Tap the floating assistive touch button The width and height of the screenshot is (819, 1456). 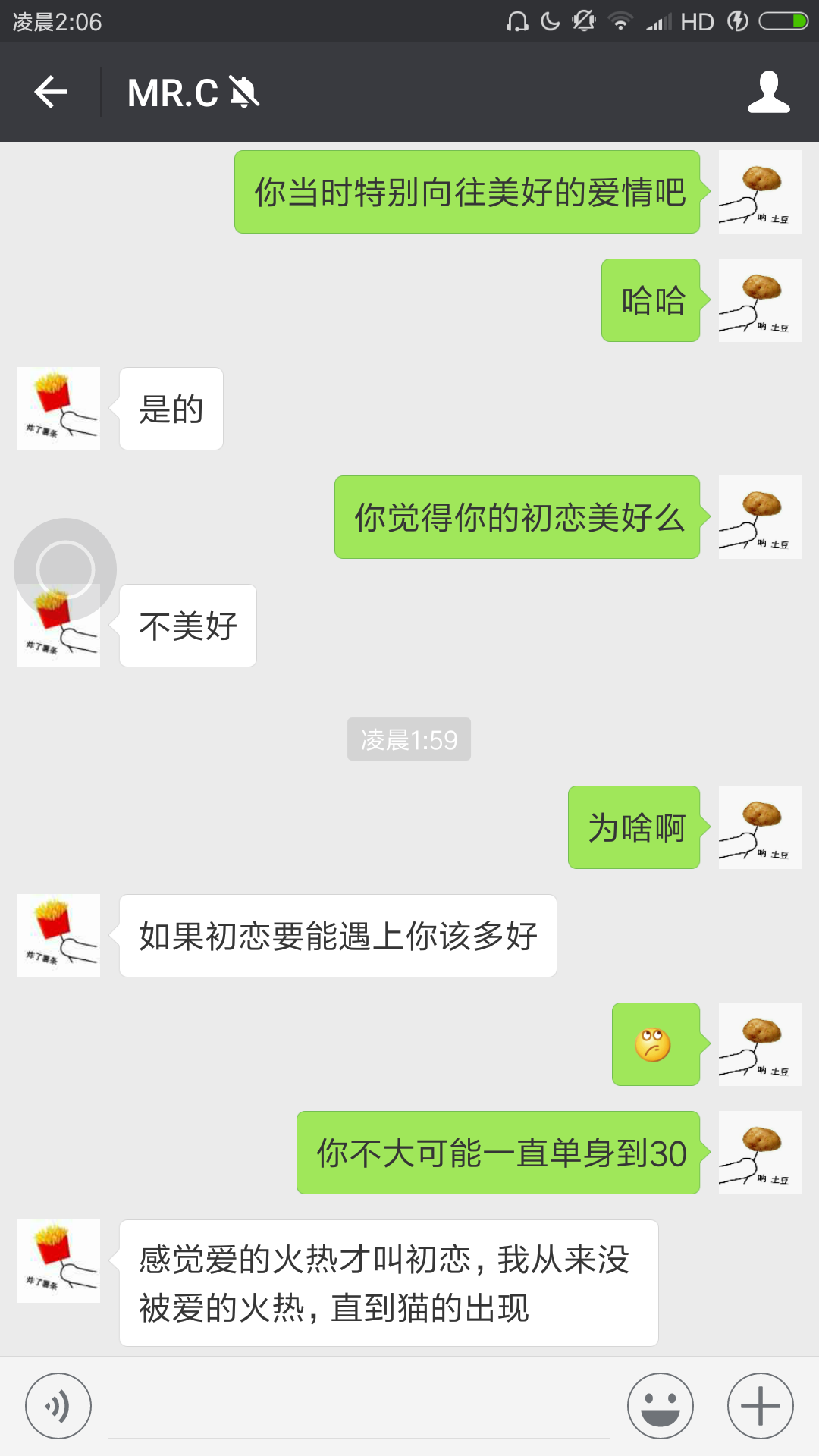[65, 569]
